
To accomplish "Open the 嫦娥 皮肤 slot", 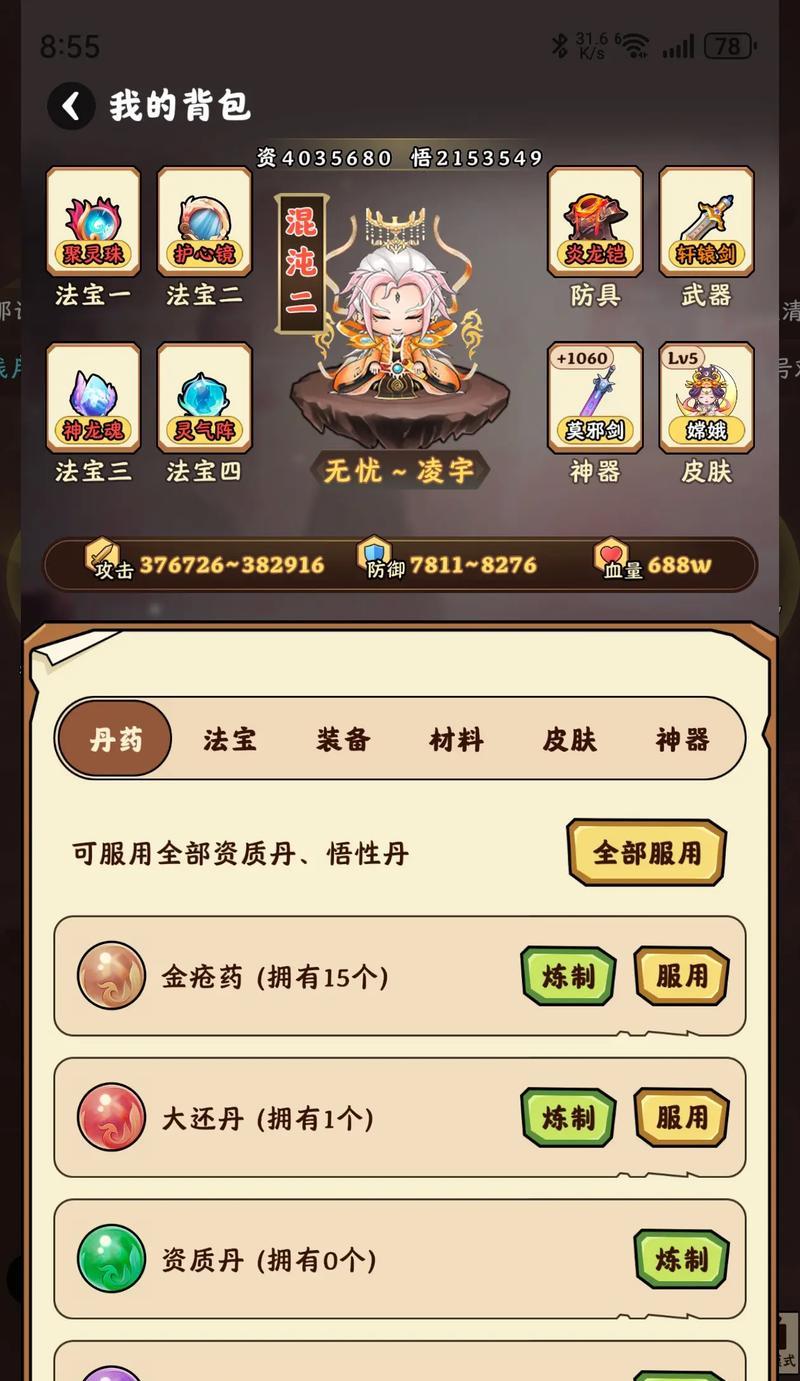I will point(706,398).
